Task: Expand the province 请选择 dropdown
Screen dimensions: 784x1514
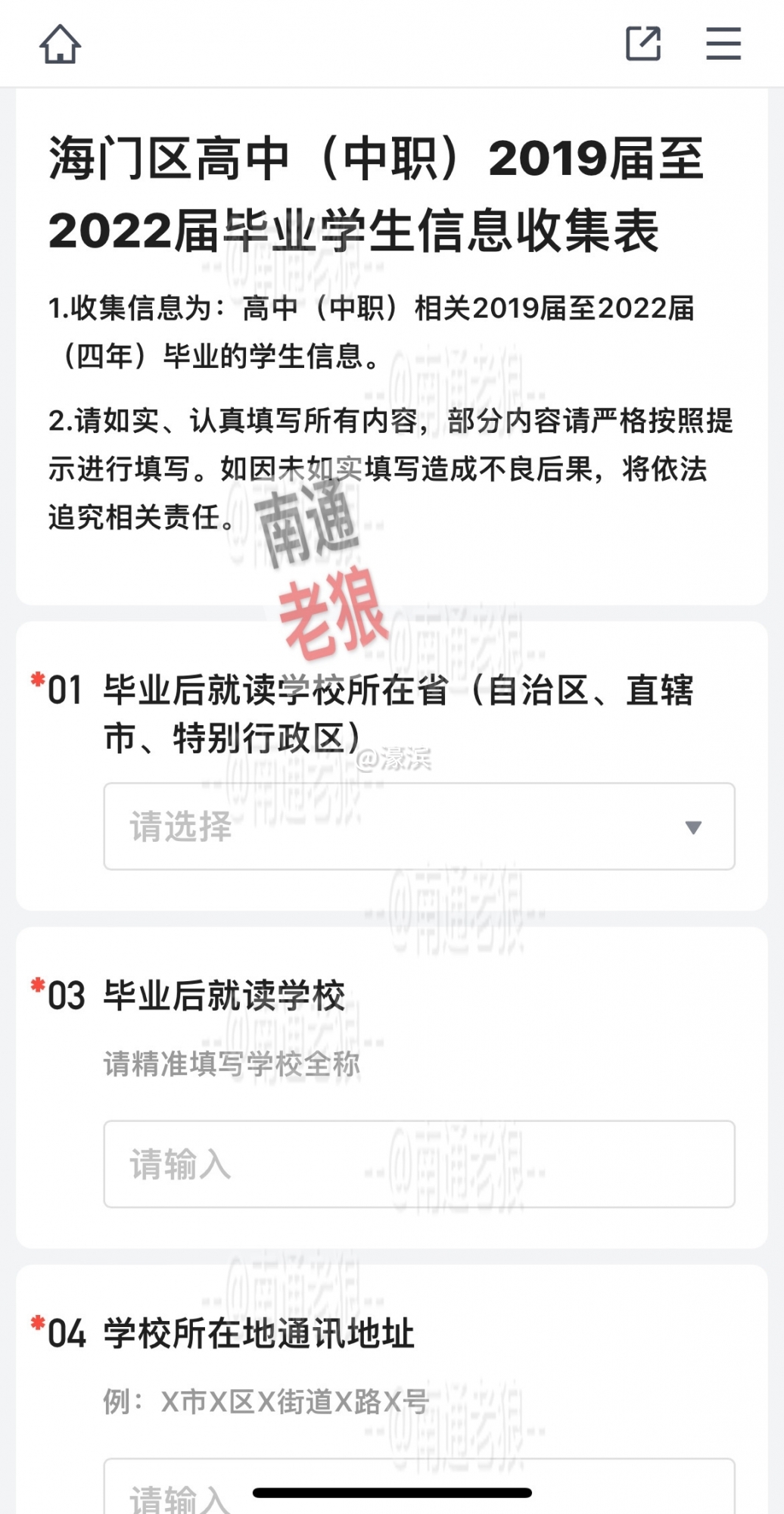Action: (418, 826)
